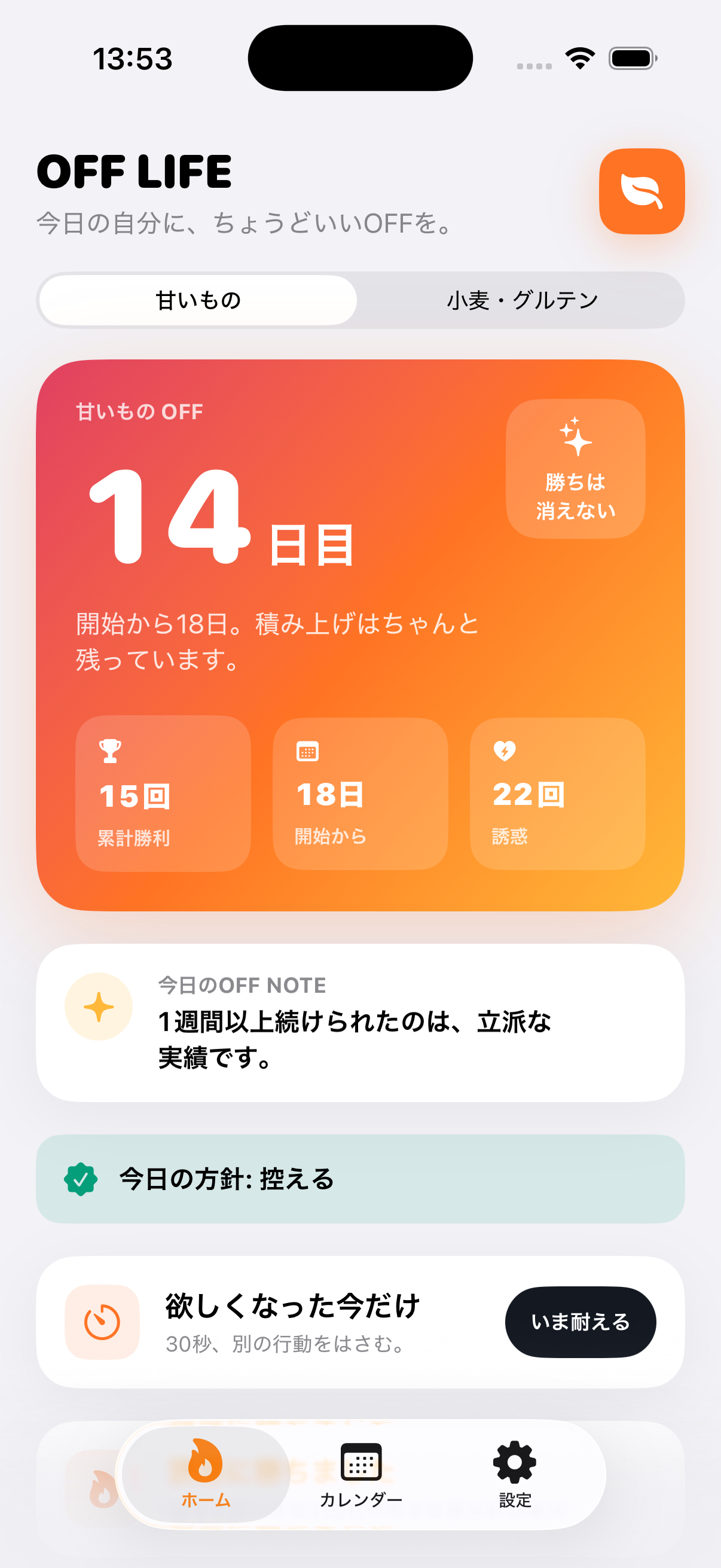Go to the ホーム tab

pos(206,1474)
